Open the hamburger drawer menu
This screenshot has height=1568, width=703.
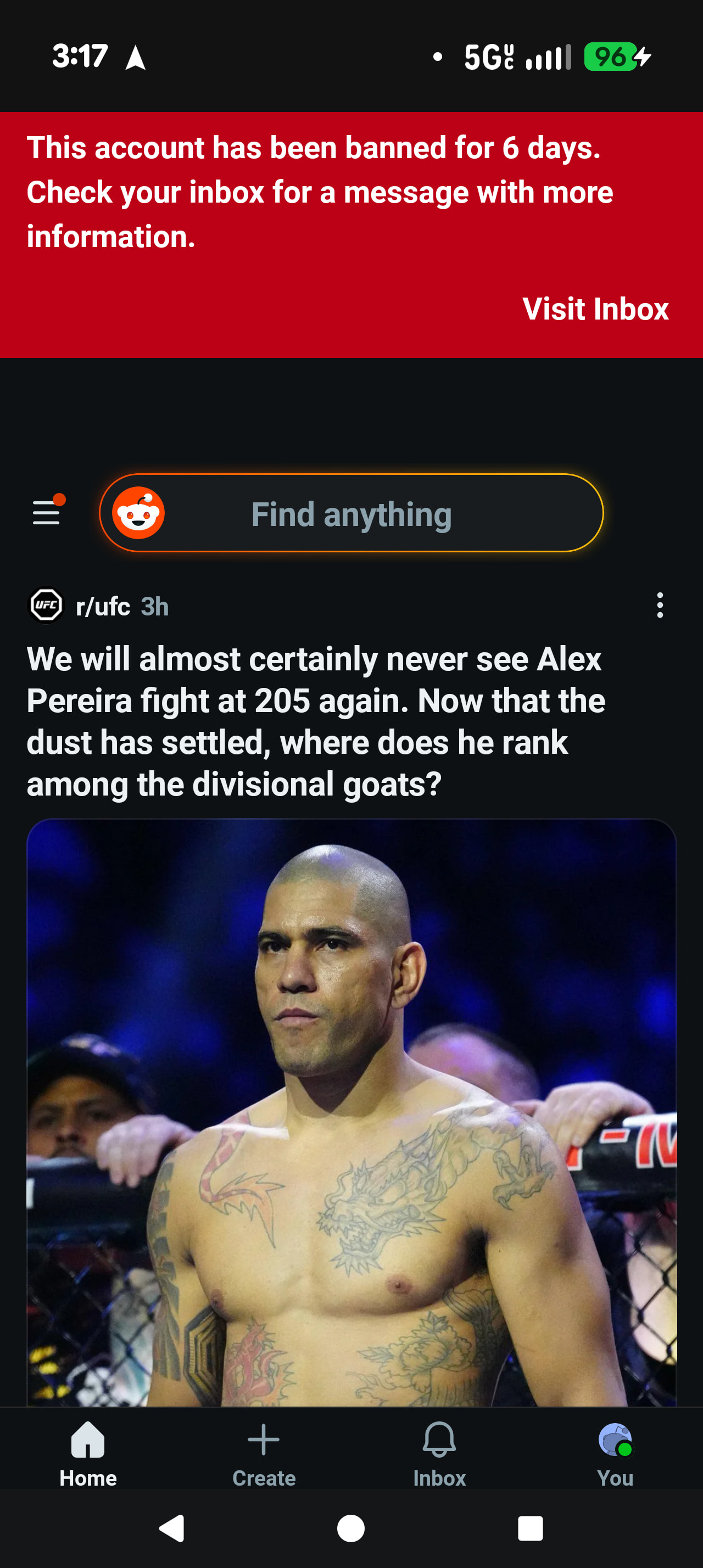pos(46,513)
